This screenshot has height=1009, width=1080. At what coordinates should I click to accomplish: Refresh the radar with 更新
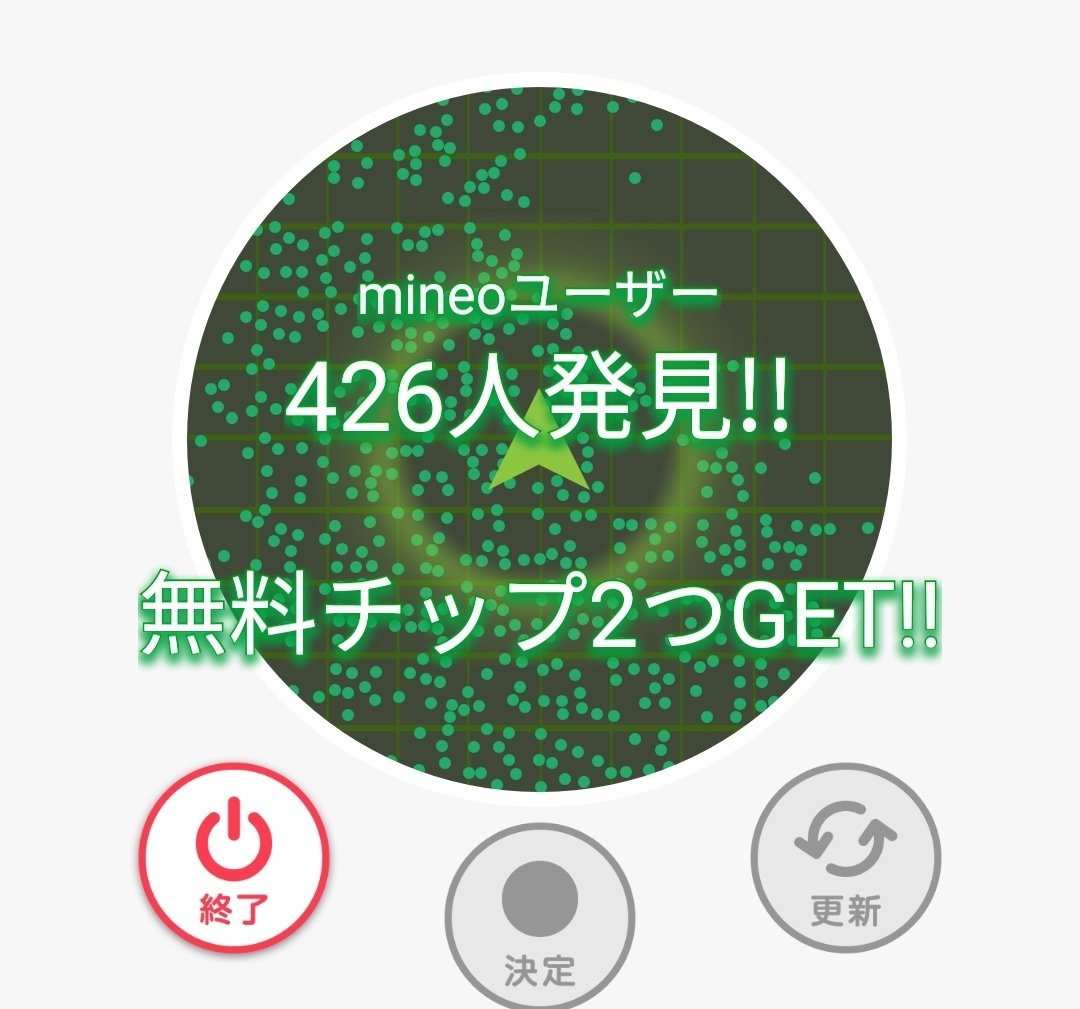click(846, 859)
